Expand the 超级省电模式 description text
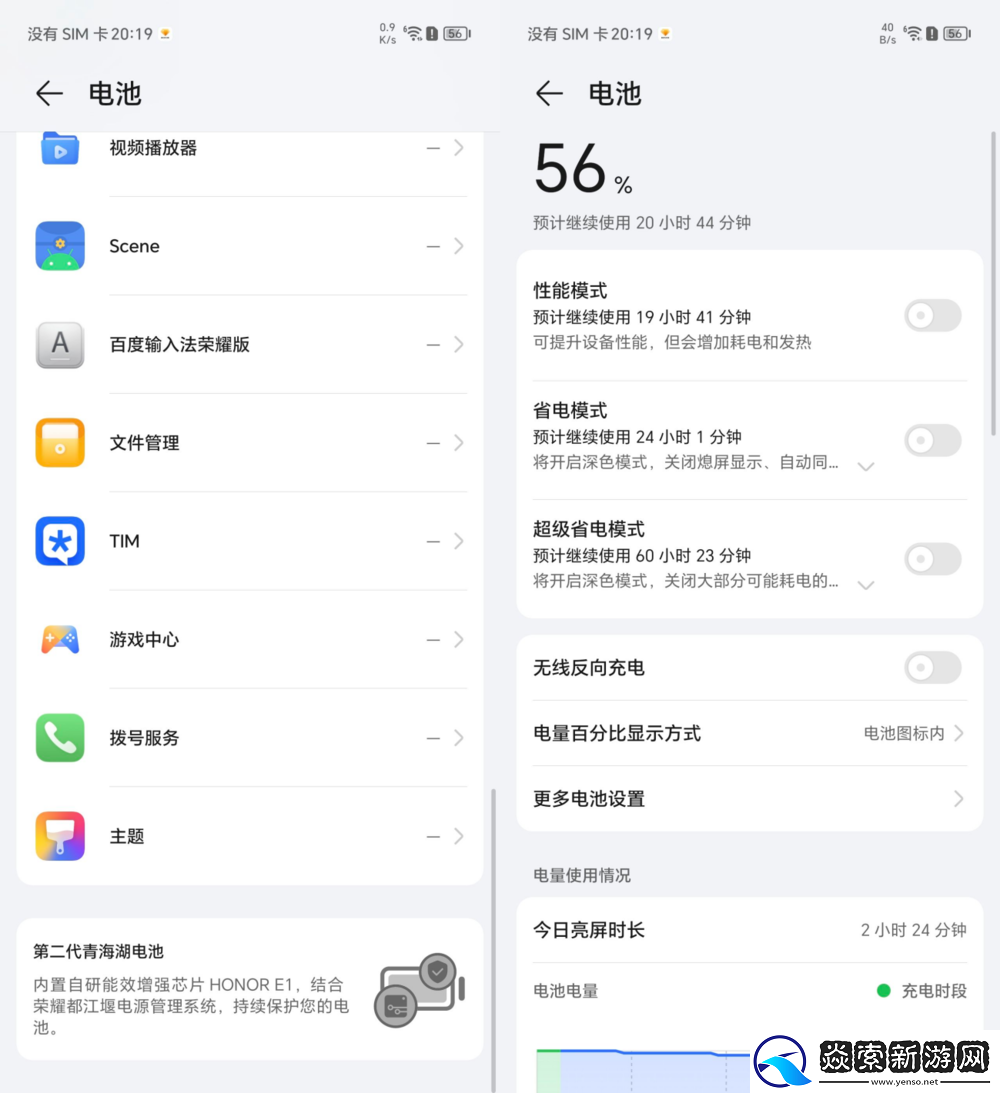This screenshot has height=1093, width=1000. 866,584
